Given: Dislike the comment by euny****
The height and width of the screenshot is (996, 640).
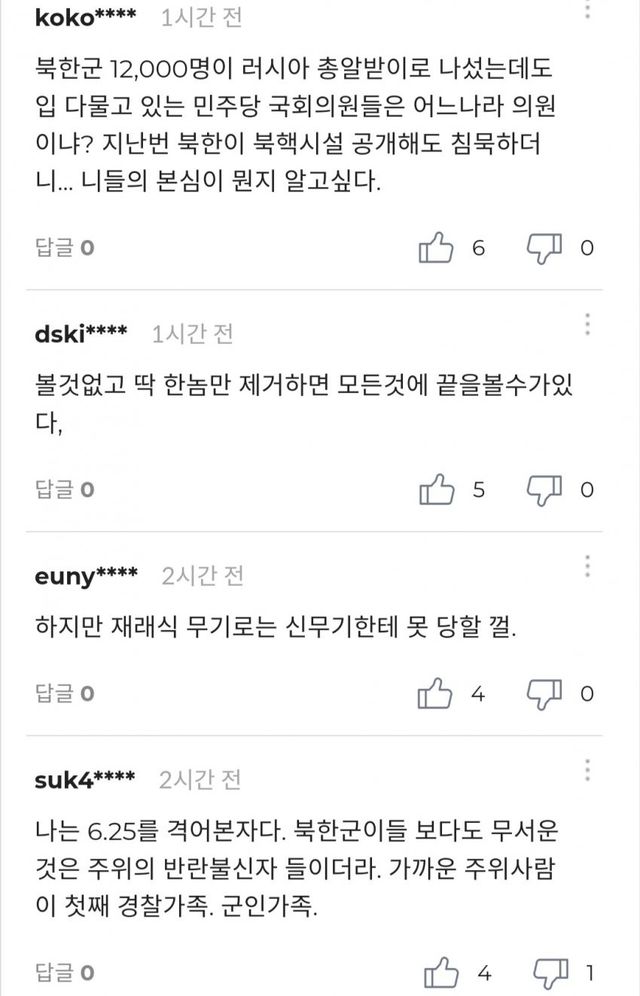Looking at the screenshot, I should click(545, 692).
